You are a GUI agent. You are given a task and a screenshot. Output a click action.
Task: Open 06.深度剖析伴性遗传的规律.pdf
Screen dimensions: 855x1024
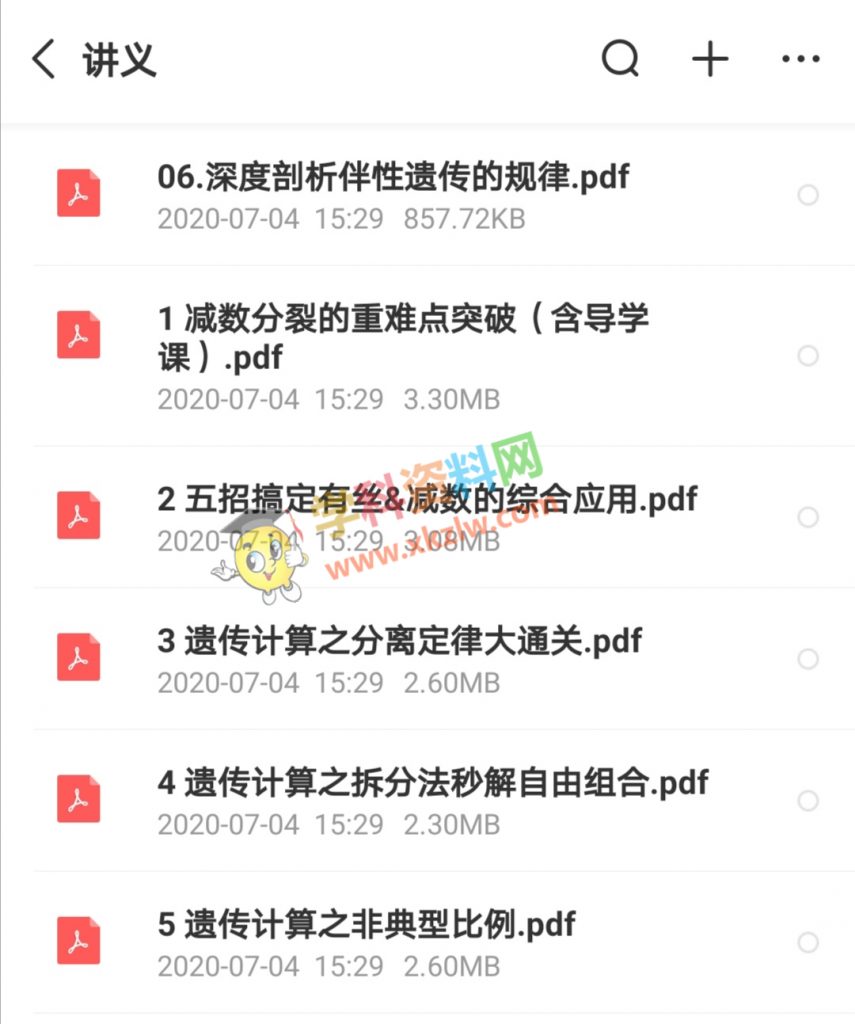[x=393, y=178]
